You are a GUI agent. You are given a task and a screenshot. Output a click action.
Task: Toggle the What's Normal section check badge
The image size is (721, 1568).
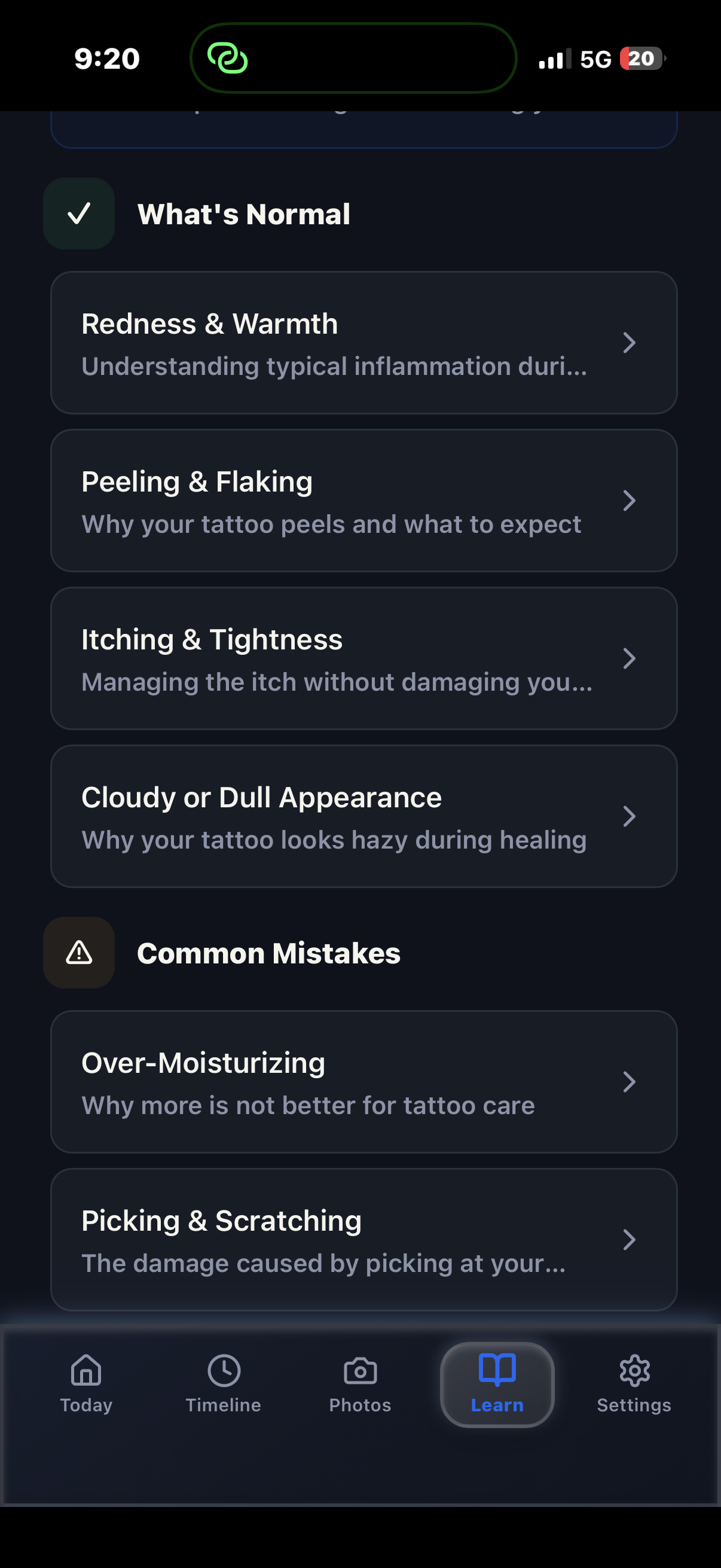point(78,213)
